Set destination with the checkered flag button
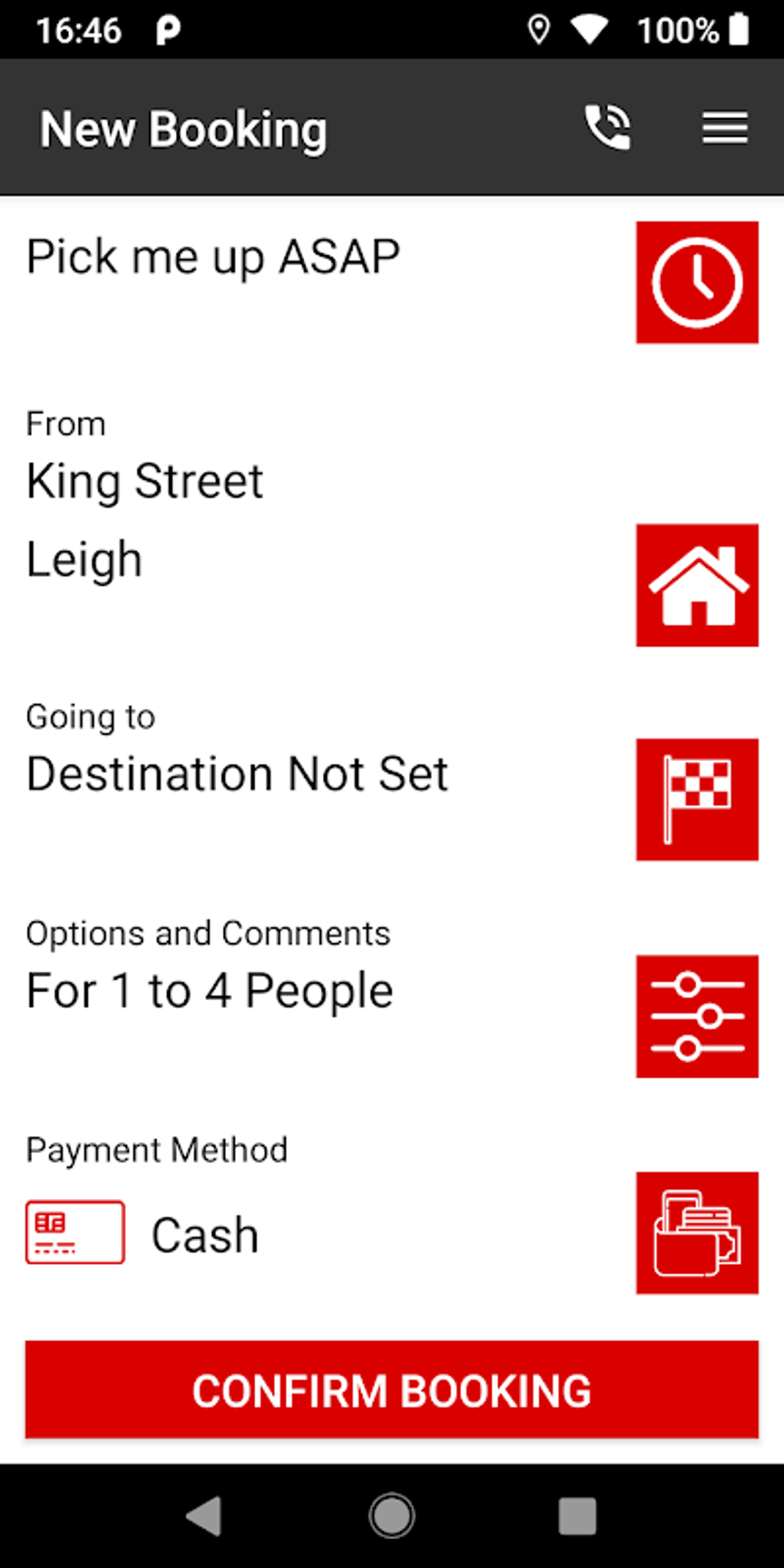This screenshot has height=1568, width=784. [696, 799]
